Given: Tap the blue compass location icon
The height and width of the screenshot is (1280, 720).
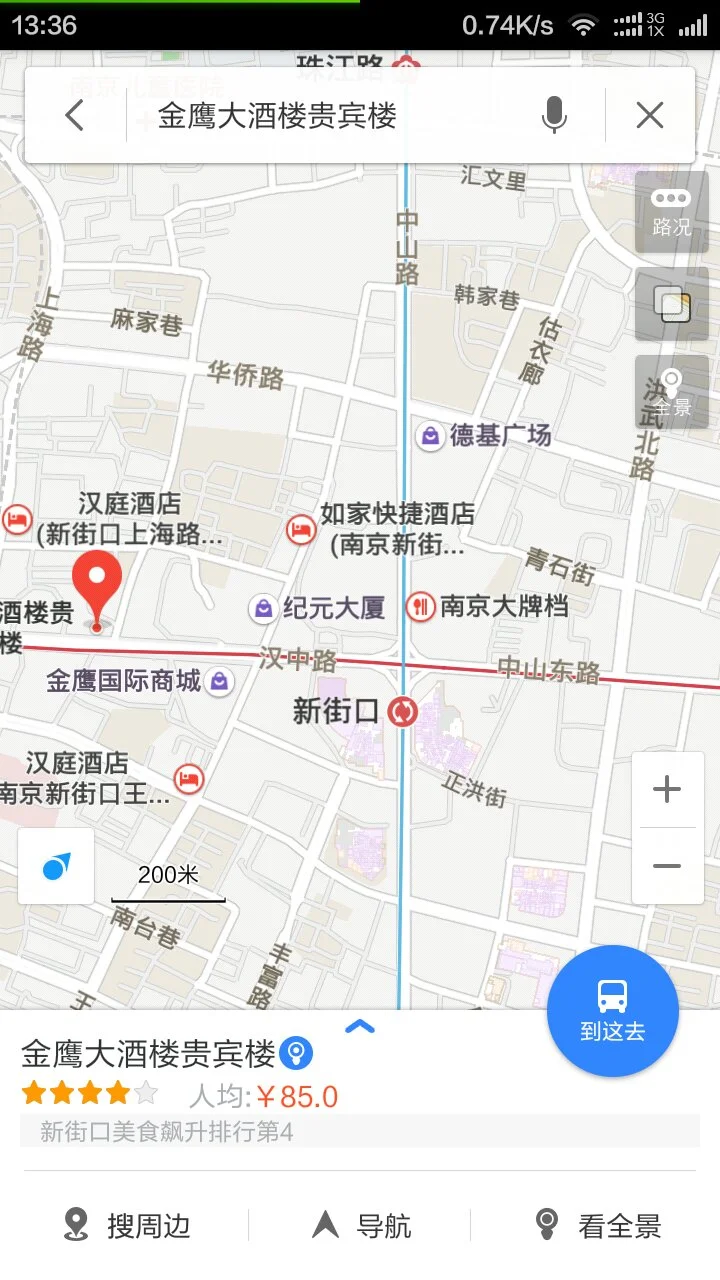Looking at the screenshot, I should tap(55, 866).
